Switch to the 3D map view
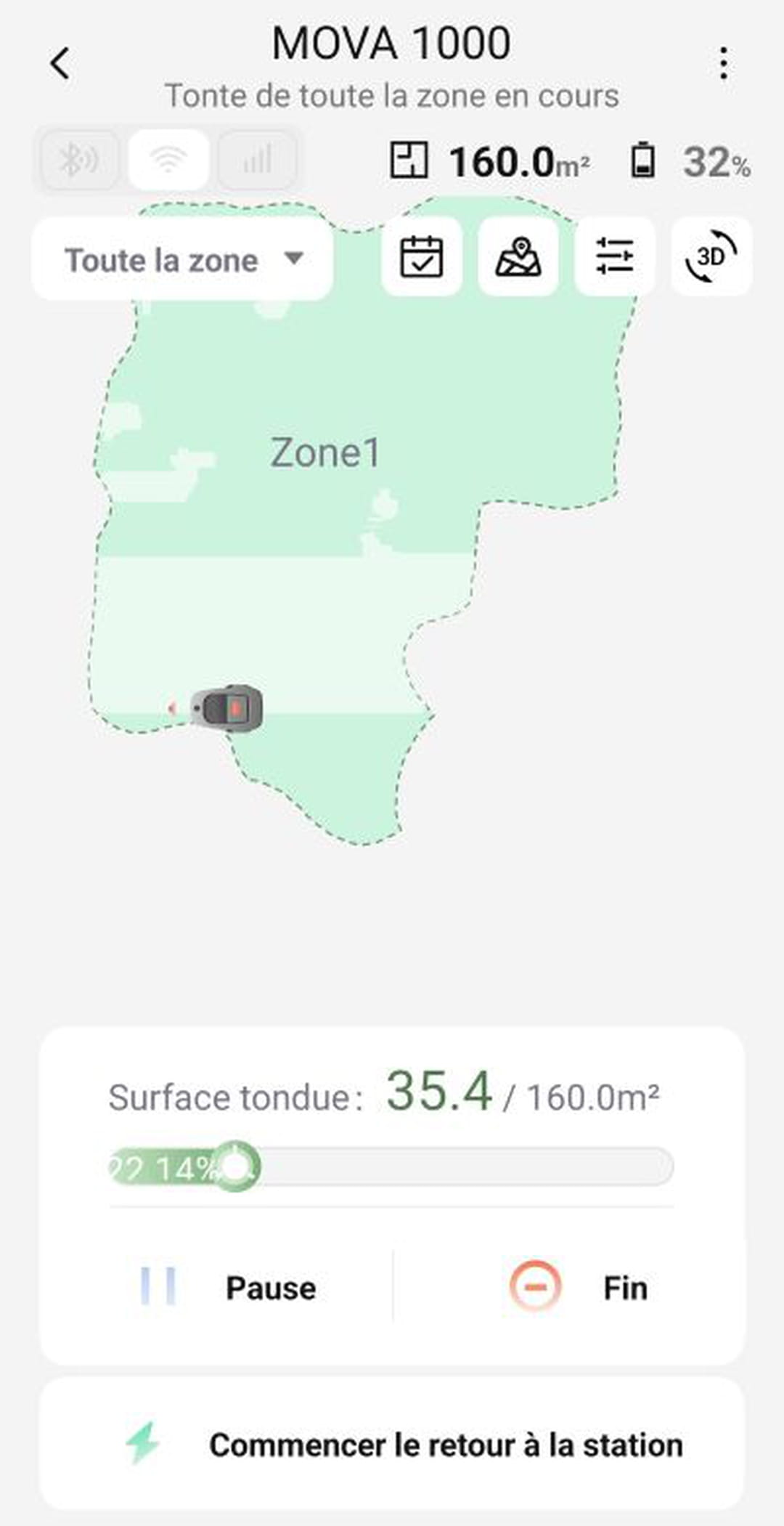The image size is (784, 1526). click(711, 256)
